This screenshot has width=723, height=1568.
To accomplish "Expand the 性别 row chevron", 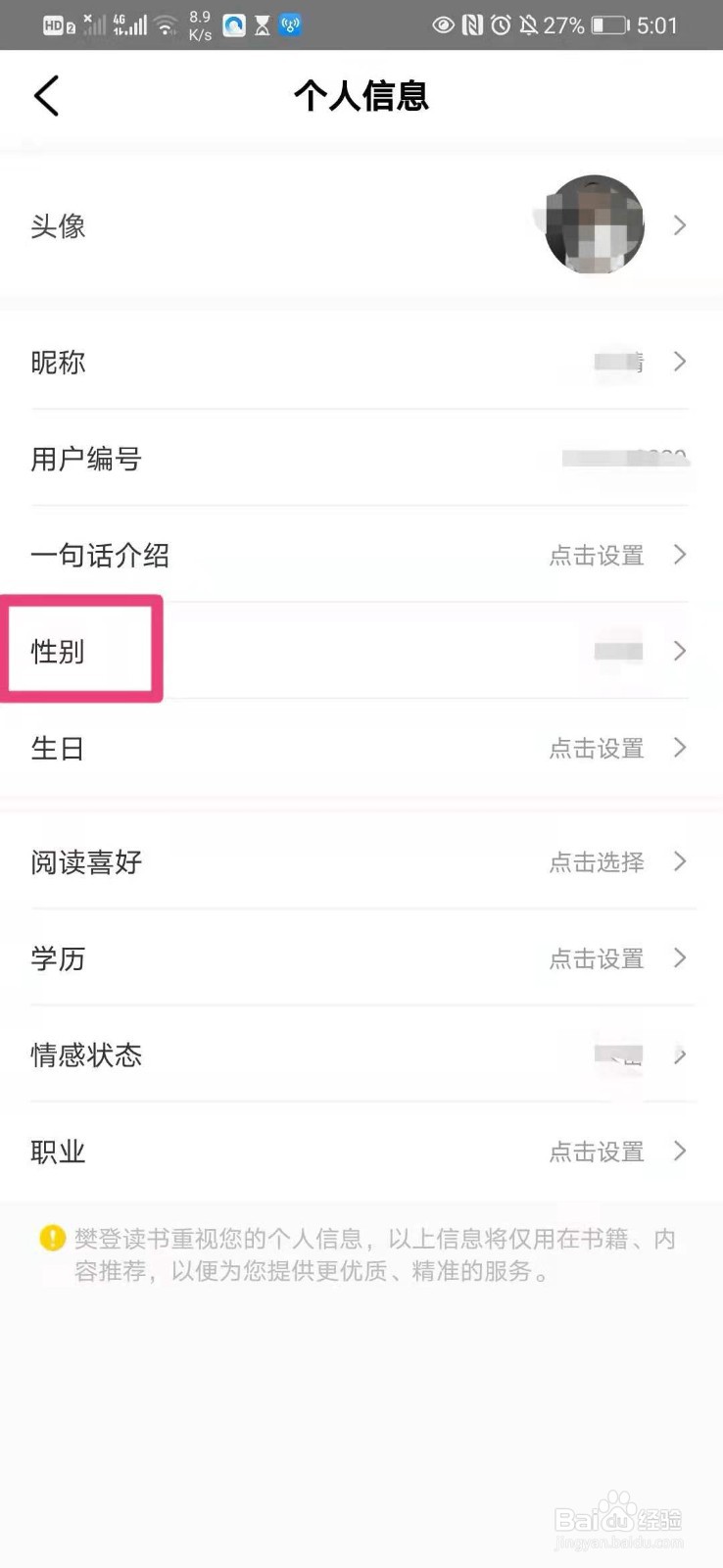I will (x=680, y=650).
